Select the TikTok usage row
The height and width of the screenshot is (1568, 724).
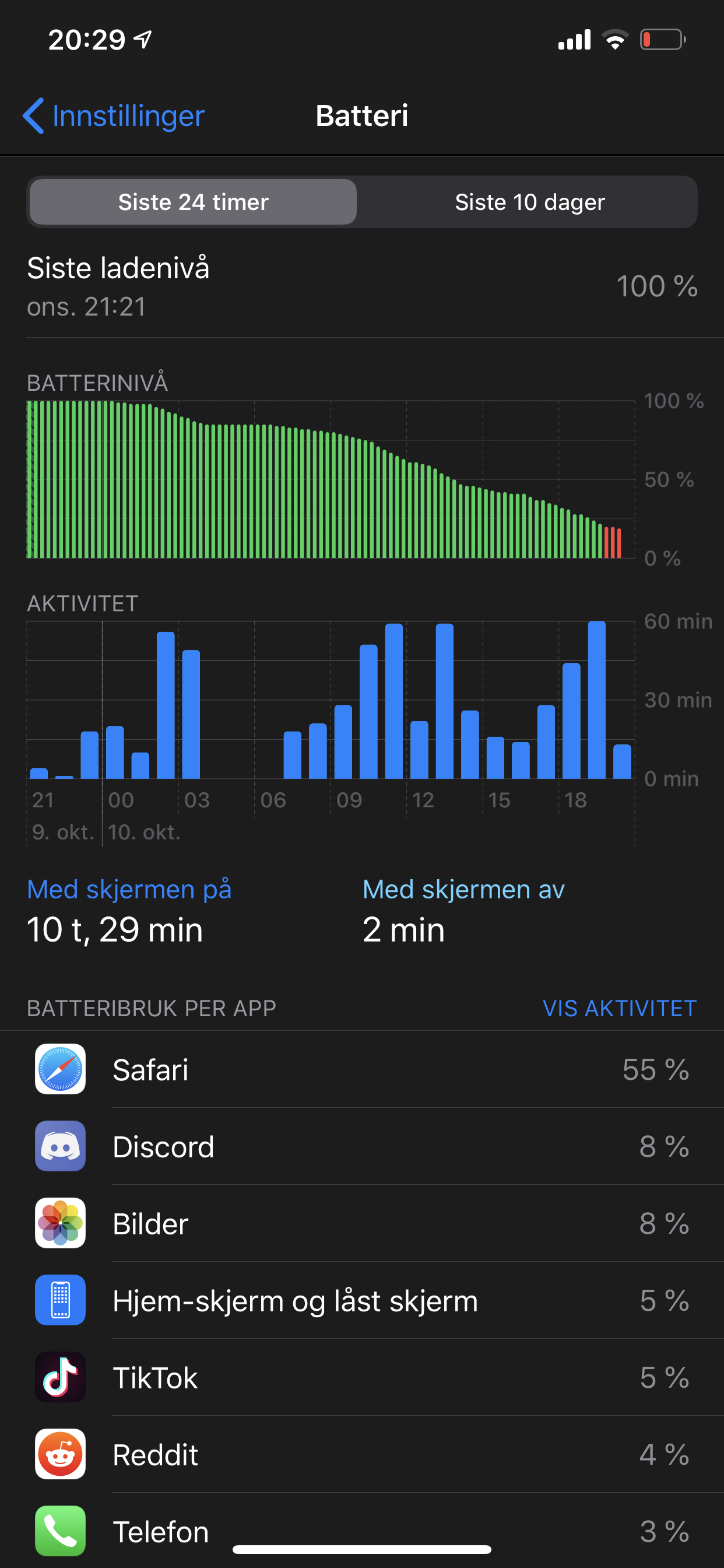pos(362,1377)
